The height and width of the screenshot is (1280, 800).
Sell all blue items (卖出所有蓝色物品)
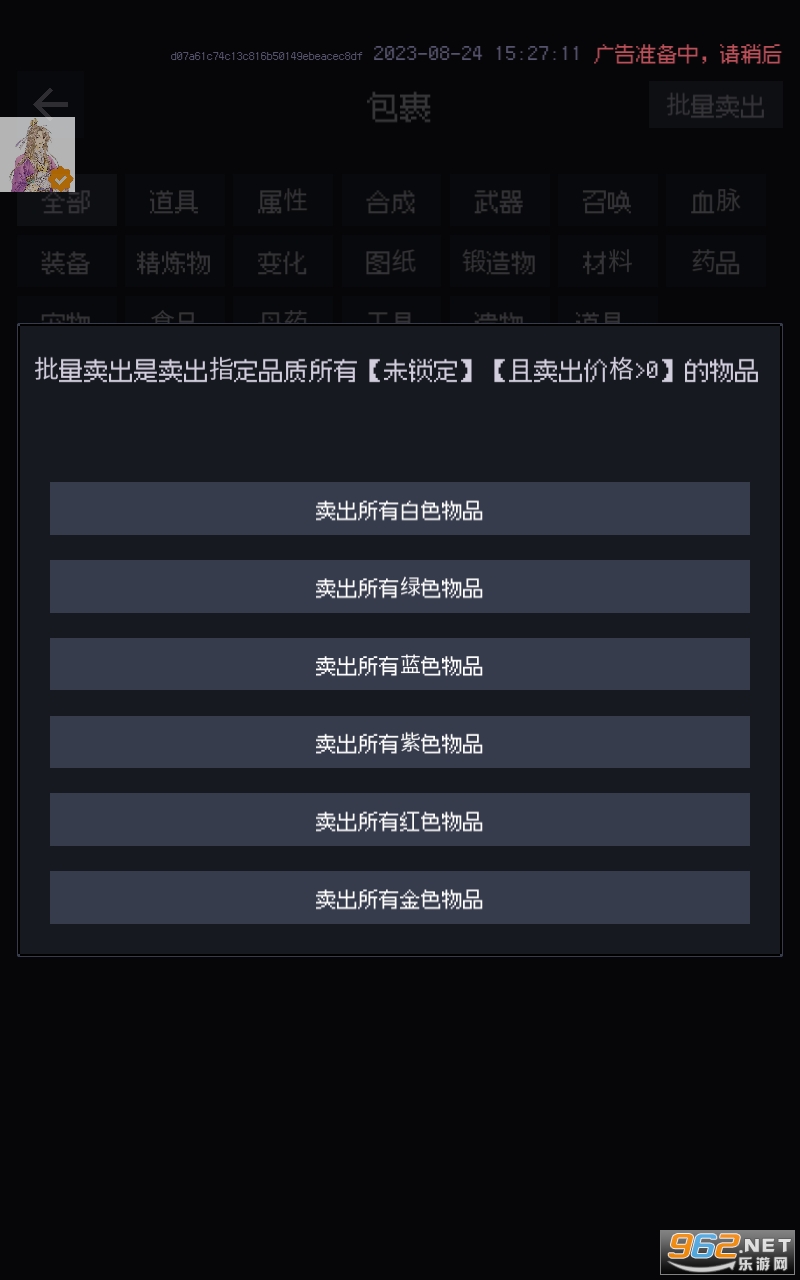(400, 665)
